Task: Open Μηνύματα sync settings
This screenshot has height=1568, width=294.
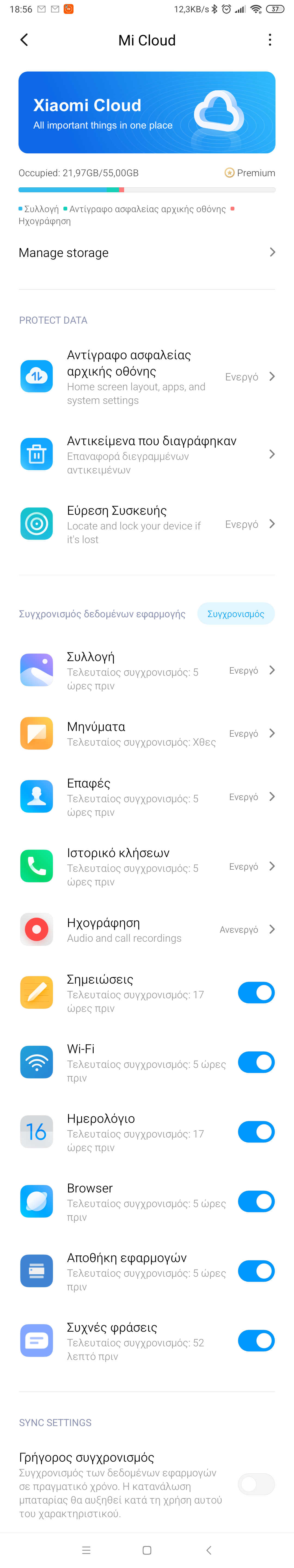Action: 146,733
